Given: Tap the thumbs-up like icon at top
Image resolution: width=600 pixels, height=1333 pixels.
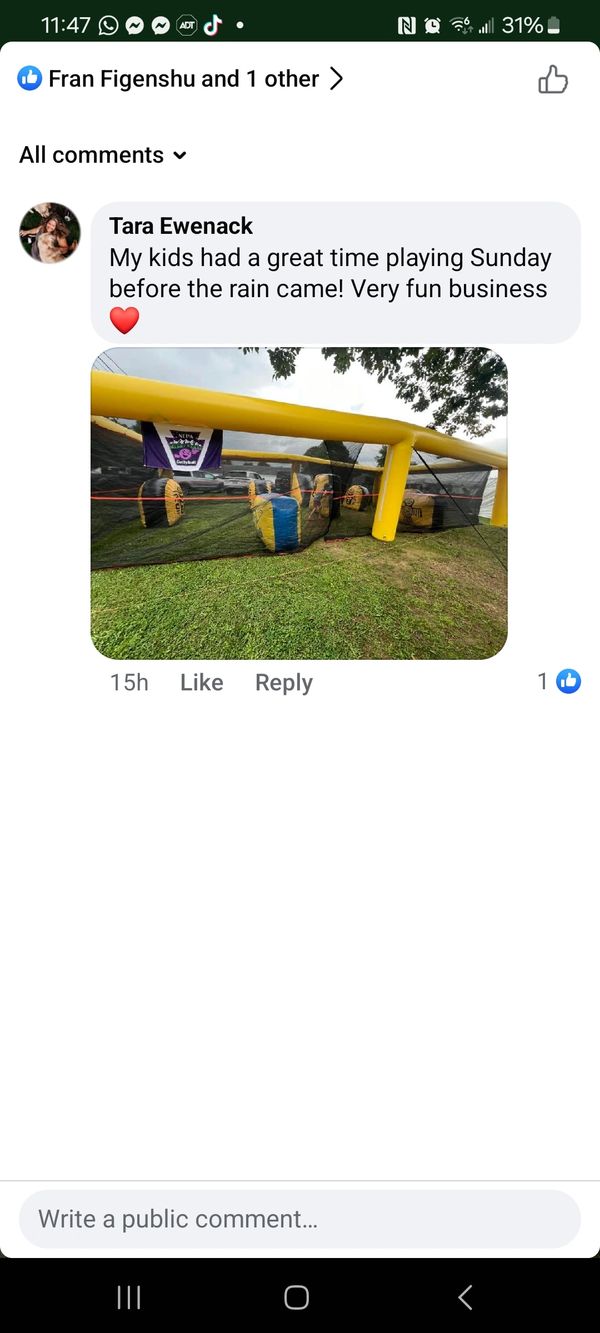Looking at the screenshot, I should click(553, 80).
